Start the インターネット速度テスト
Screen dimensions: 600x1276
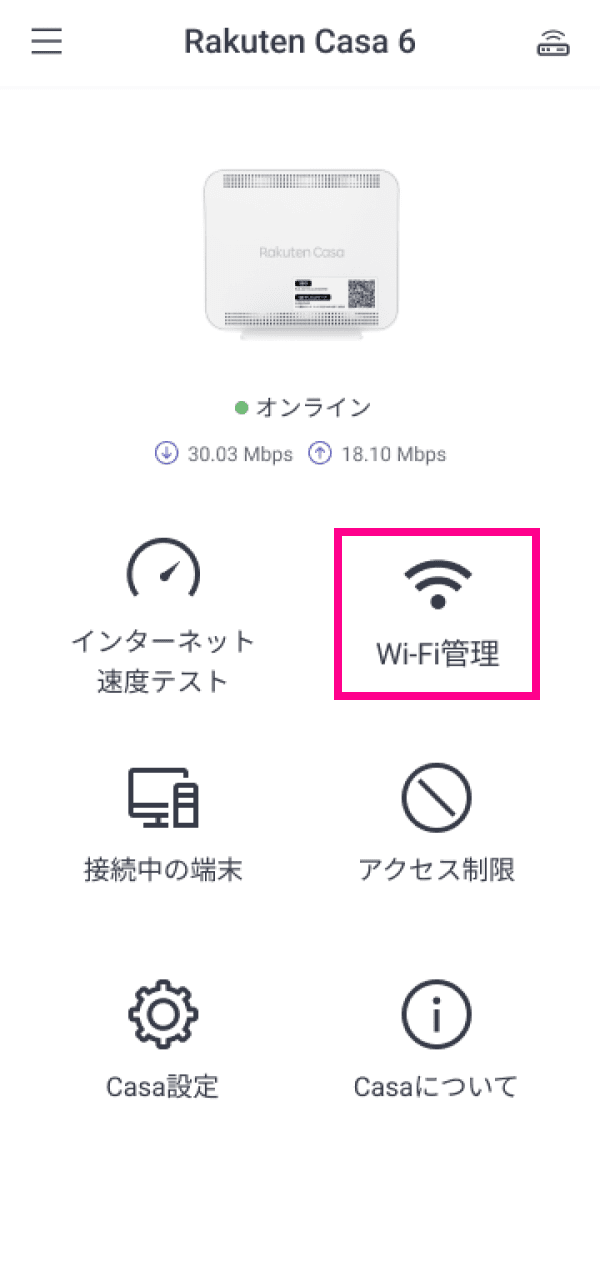[163, 617]
